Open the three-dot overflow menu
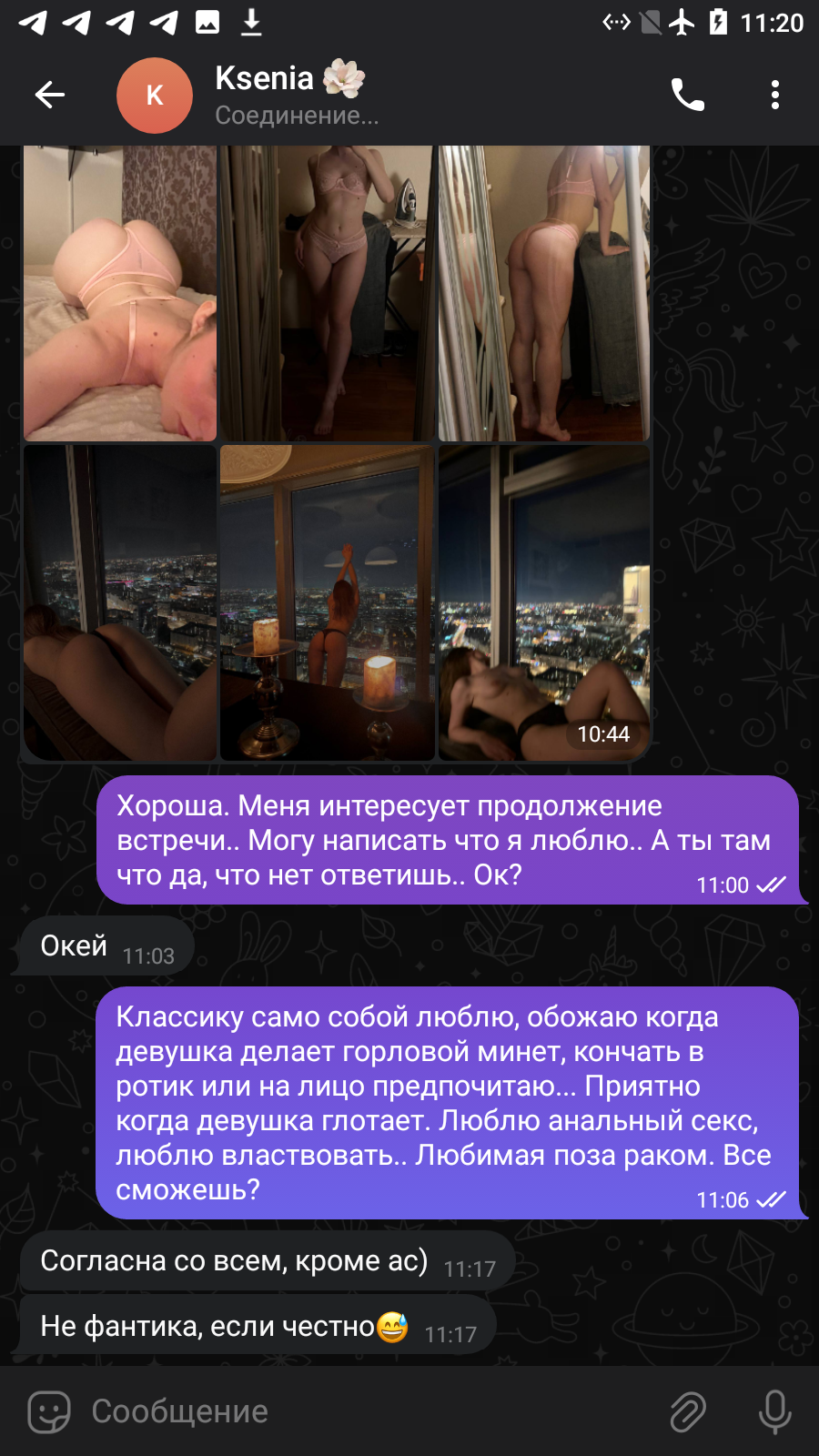The height and width of the screenshot is (1456, 819). click(x=775, y=95)
